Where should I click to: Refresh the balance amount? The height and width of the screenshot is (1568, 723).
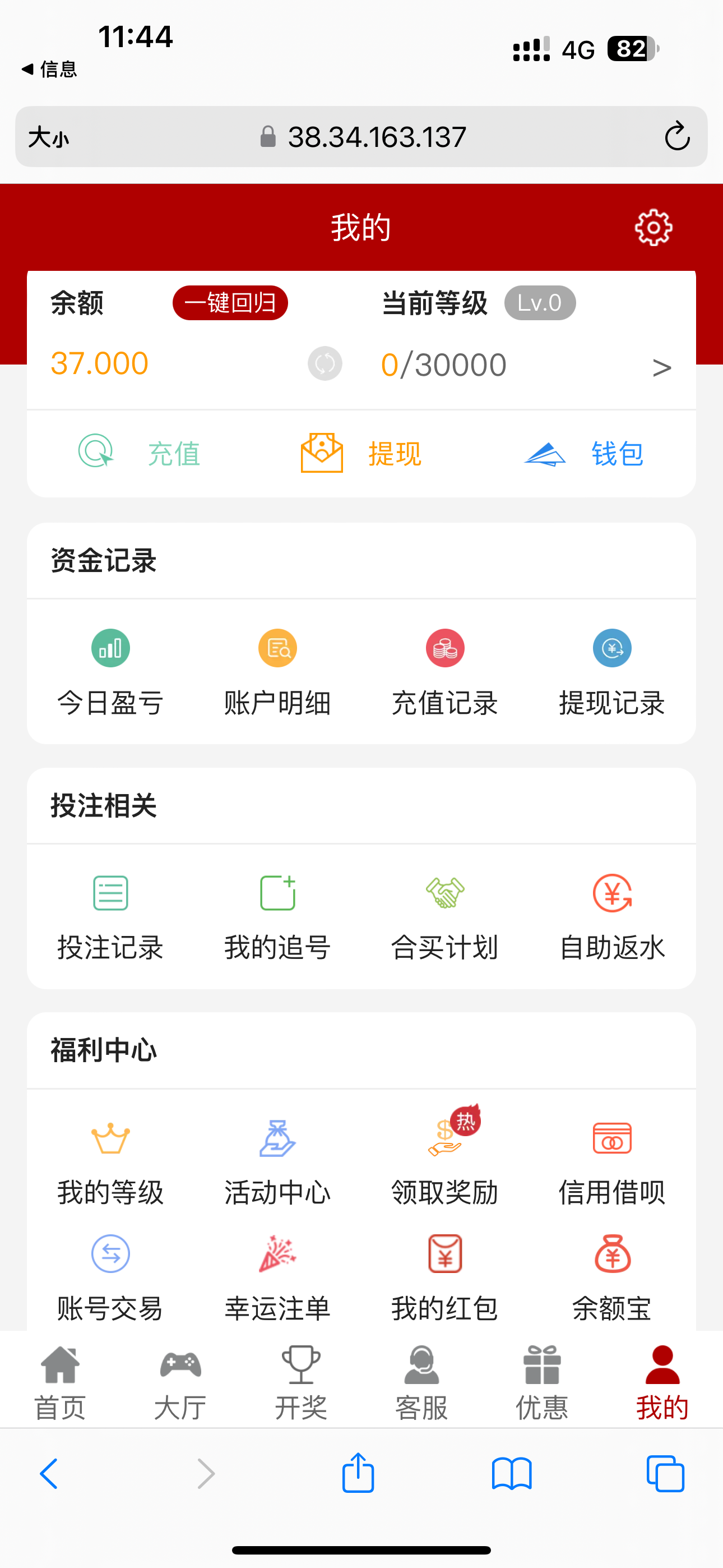(x=325, y=364)
